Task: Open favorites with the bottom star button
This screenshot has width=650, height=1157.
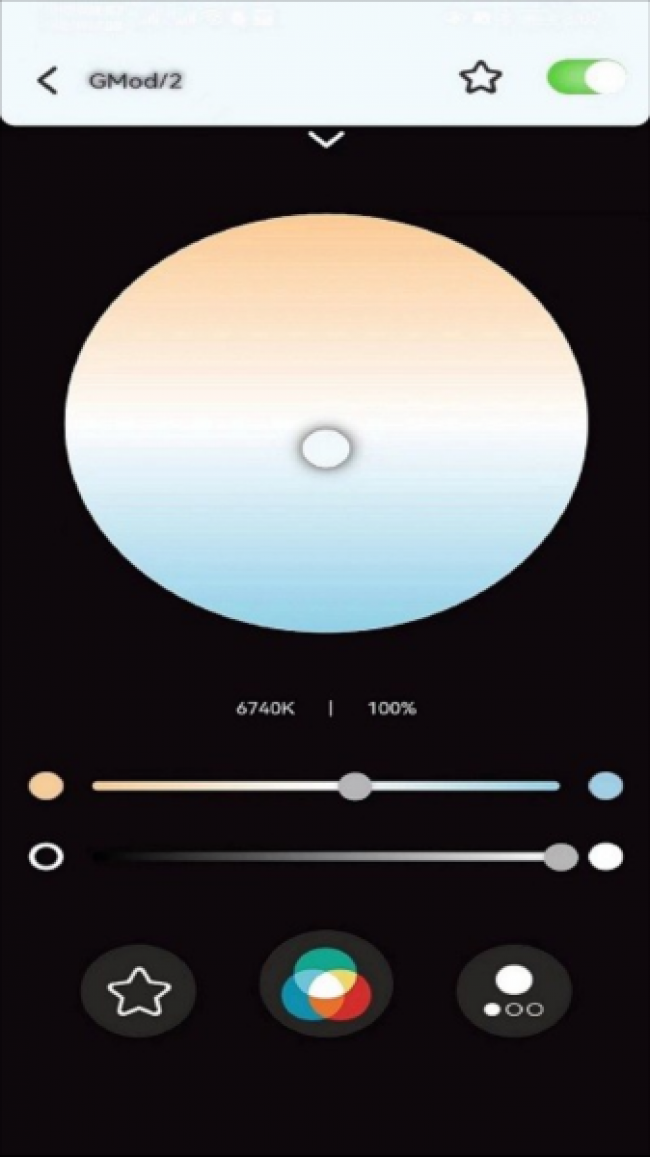Action: 138,991
